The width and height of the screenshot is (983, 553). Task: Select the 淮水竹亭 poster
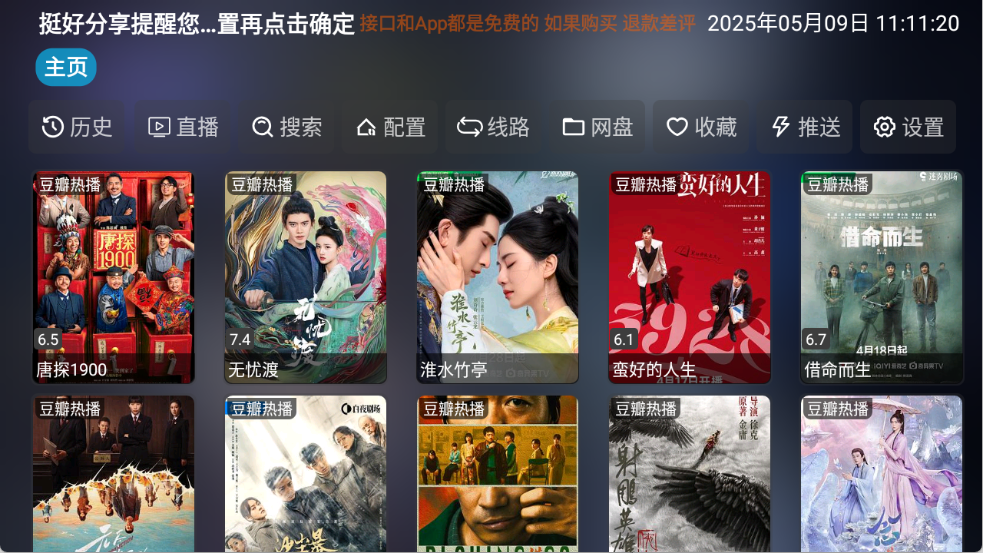pos(497,277)
